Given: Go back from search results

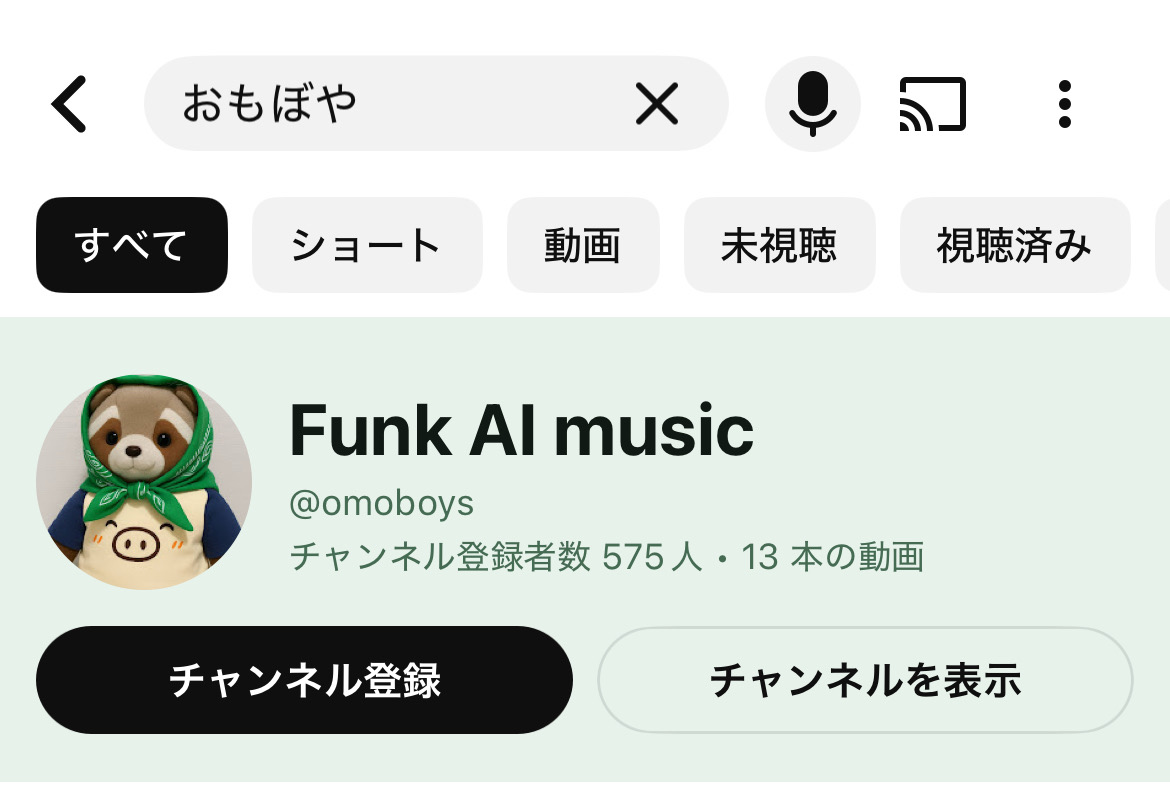Looking at the screenshot, I should pyautogui.click(x=70, y=104).
